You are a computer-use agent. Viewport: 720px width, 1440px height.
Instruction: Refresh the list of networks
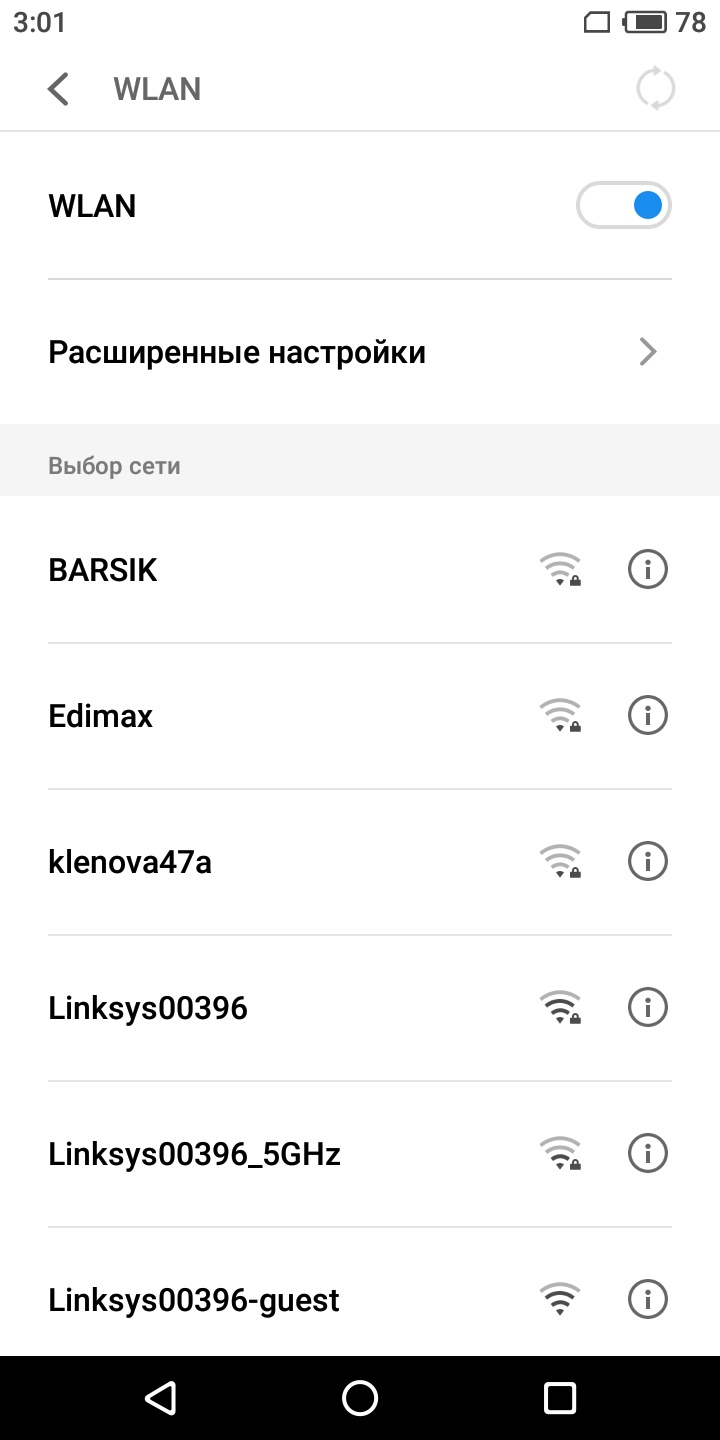(x=655, y=89)
